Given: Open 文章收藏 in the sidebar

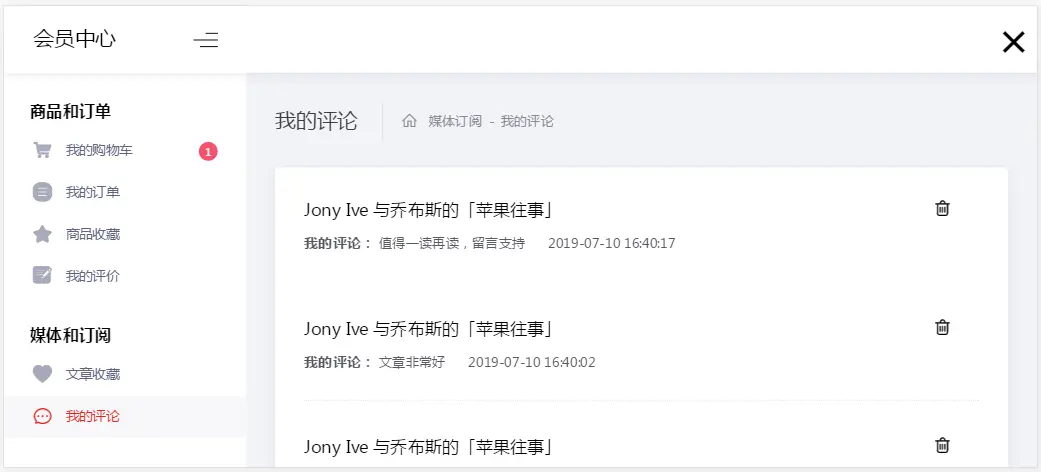Looking at the screenshot, I should (x=93, y=374).
